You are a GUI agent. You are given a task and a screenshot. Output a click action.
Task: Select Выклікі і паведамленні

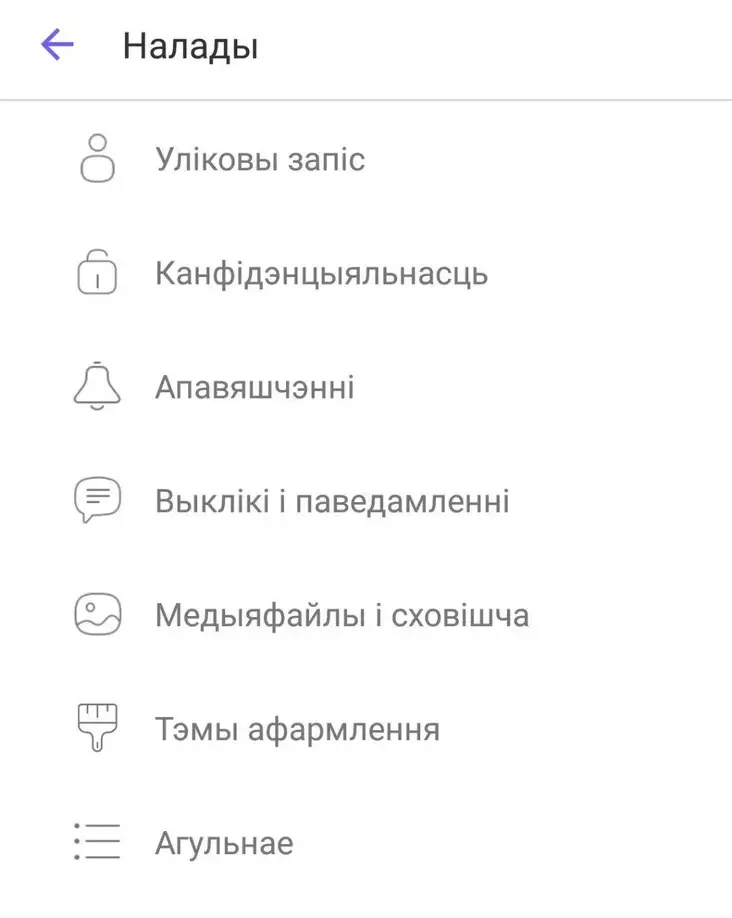(331, 501)
